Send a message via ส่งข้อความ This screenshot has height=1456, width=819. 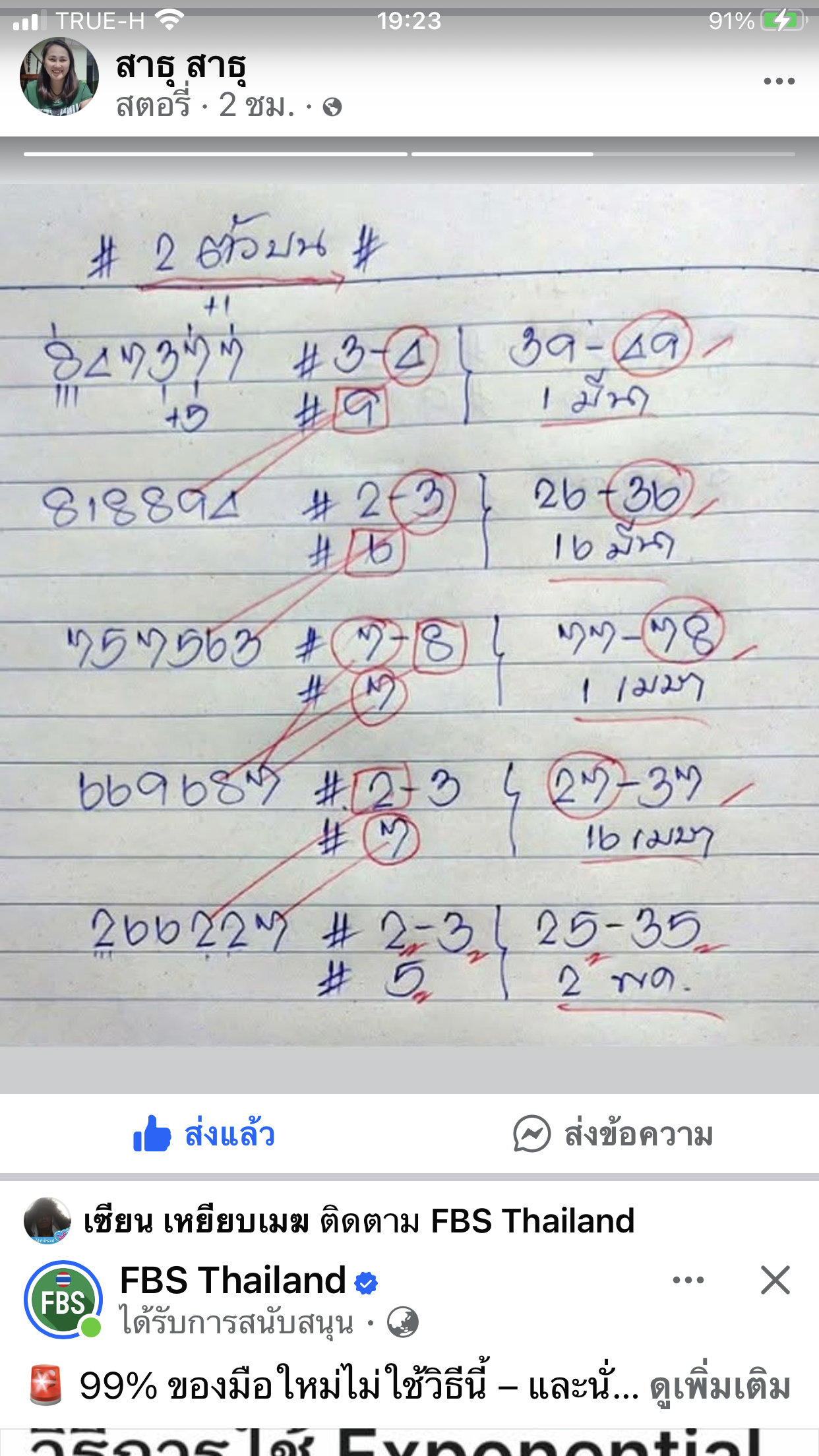pos(613,1134)
